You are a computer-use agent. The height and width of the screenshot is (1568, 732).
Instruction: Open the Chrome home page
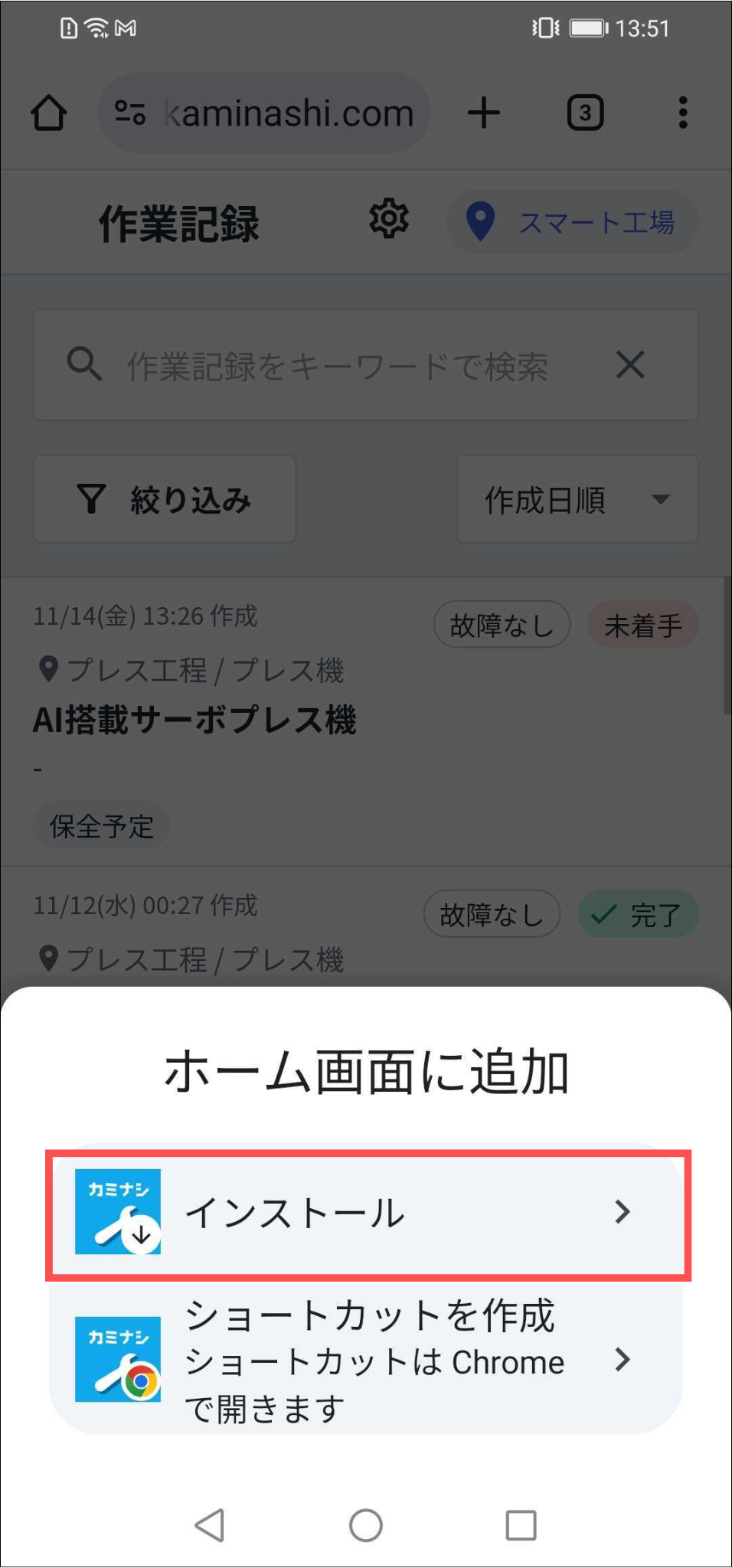[49, 113]
